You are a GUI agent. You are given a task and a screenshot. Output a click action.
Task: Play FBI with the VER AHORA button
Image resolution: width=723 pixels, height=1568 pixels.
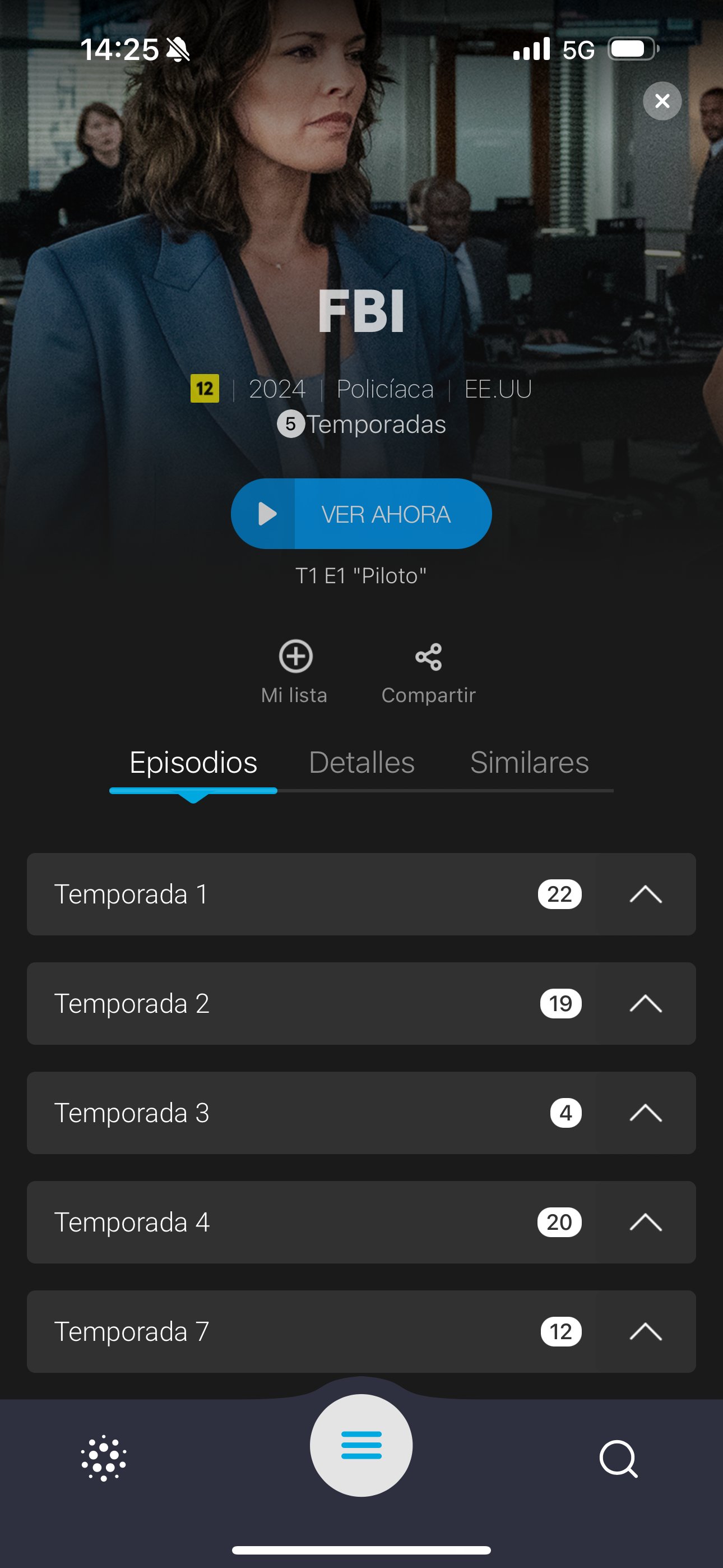[x=361, y=514]
